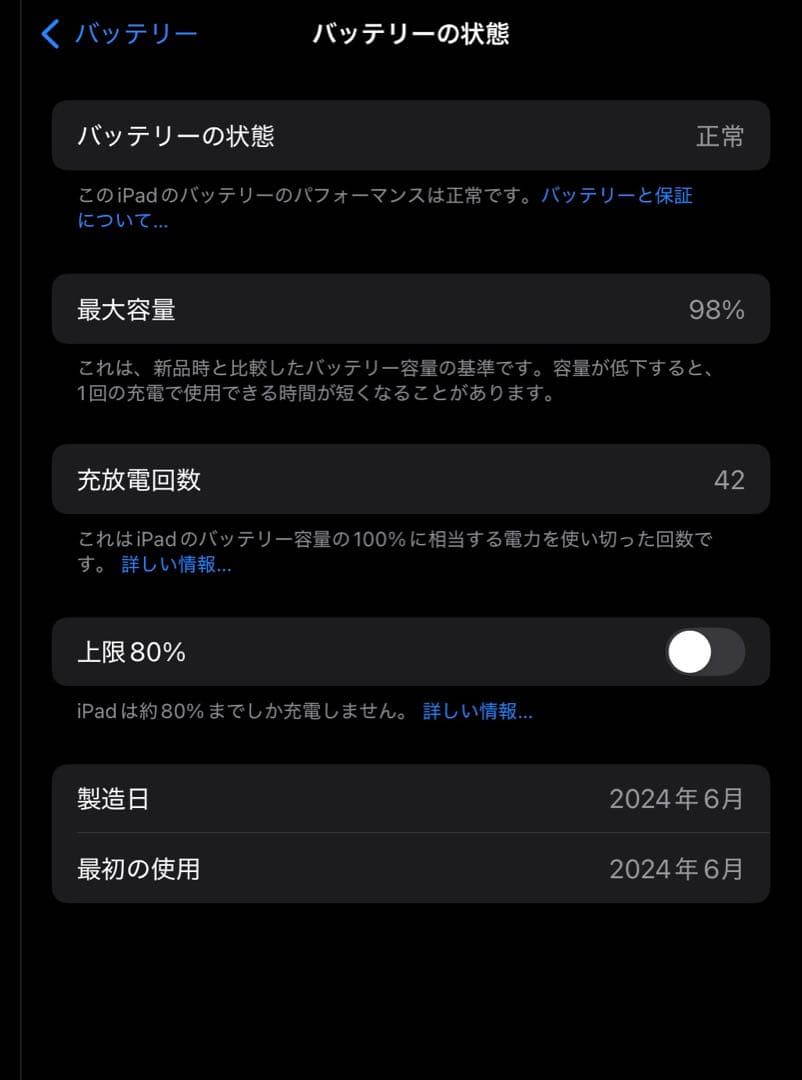802x1080 pixels.
Task: Tap the back chevron arrow icon
Action: coord(49,33)
